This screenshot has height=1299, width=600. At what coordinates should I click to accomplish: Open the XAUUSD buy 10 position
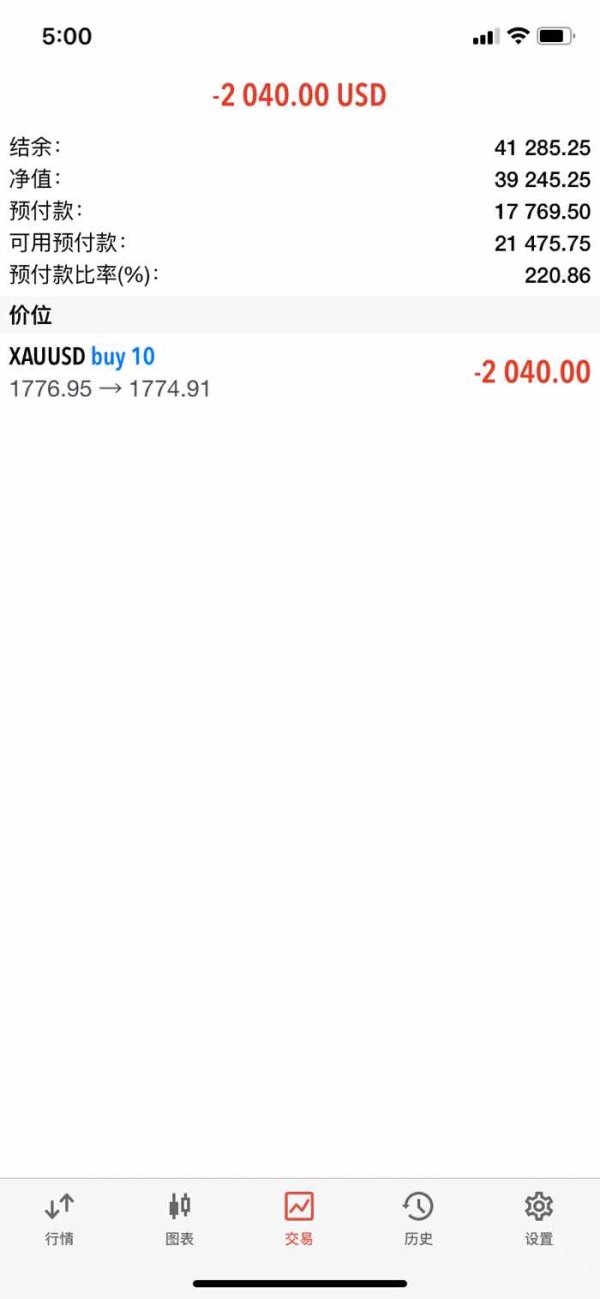click(300, 372)
